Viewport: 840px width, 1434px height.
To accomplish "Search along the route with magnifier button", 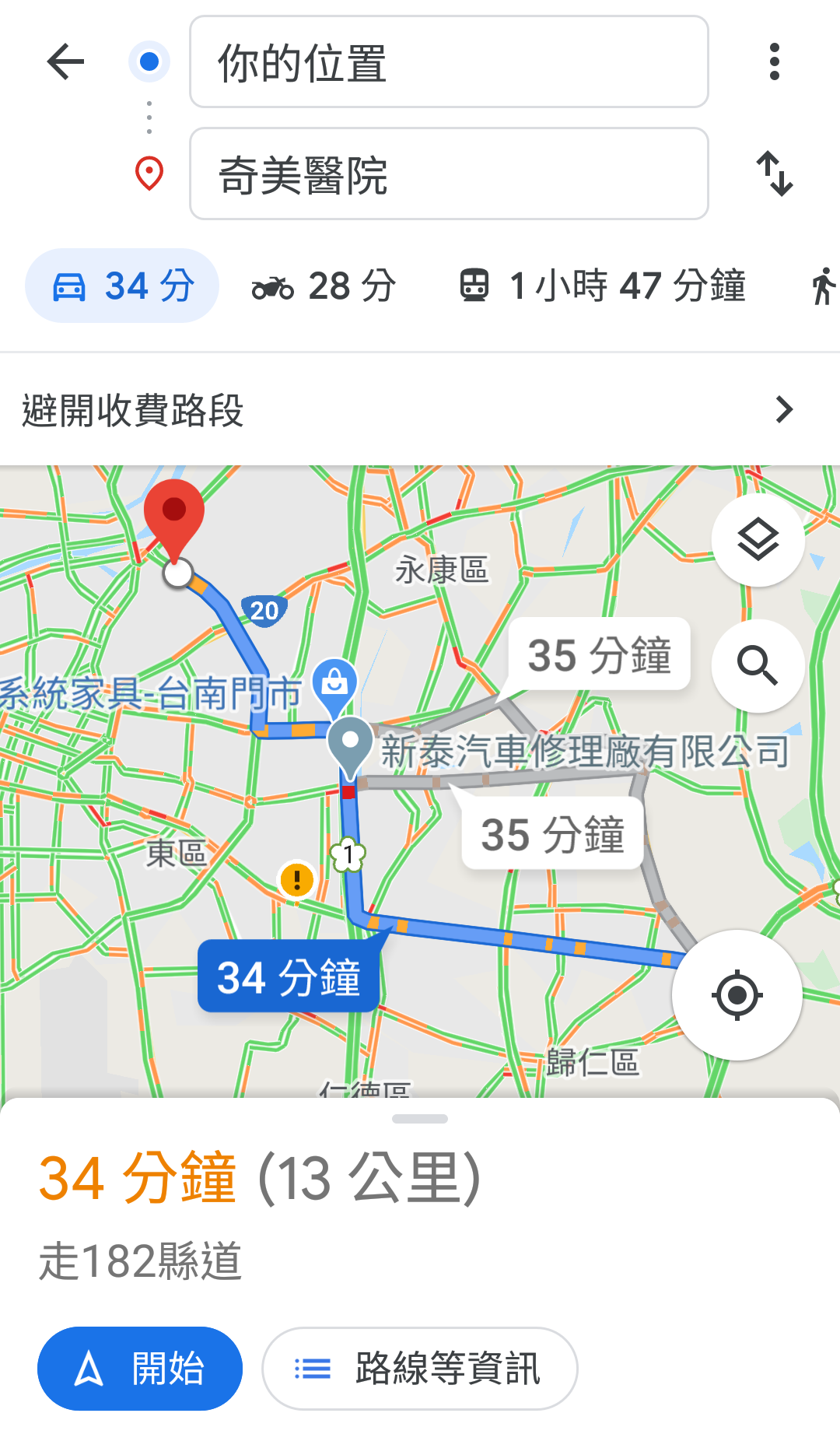I will coord(758,665).
